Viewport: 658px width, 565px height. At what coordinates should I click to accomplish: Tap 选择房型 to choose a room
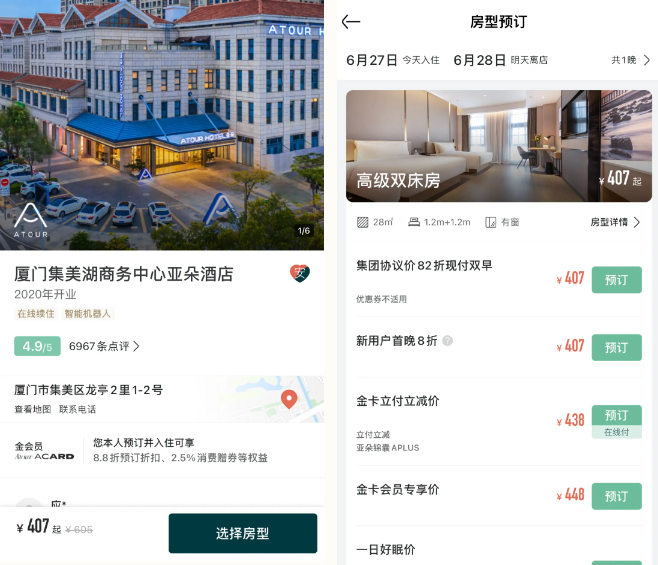tap(242, 533)
